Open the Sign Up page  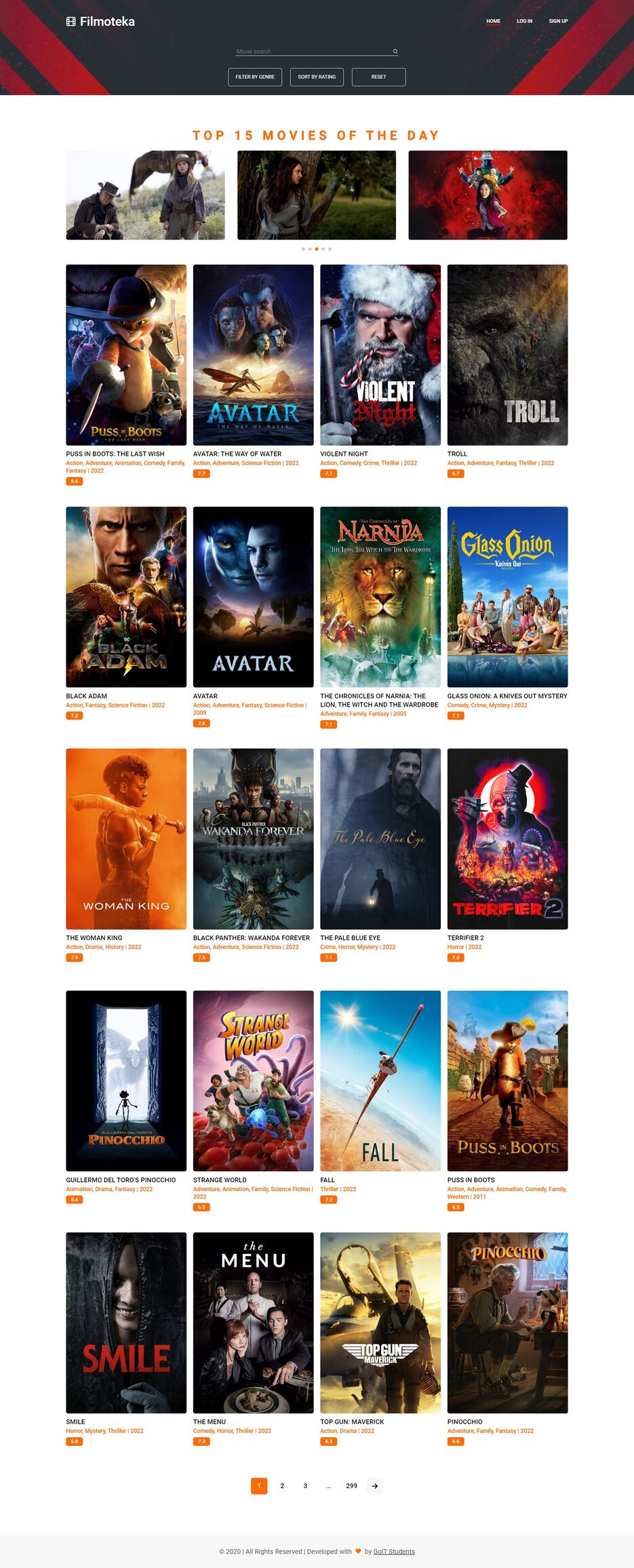click(558, 21)
